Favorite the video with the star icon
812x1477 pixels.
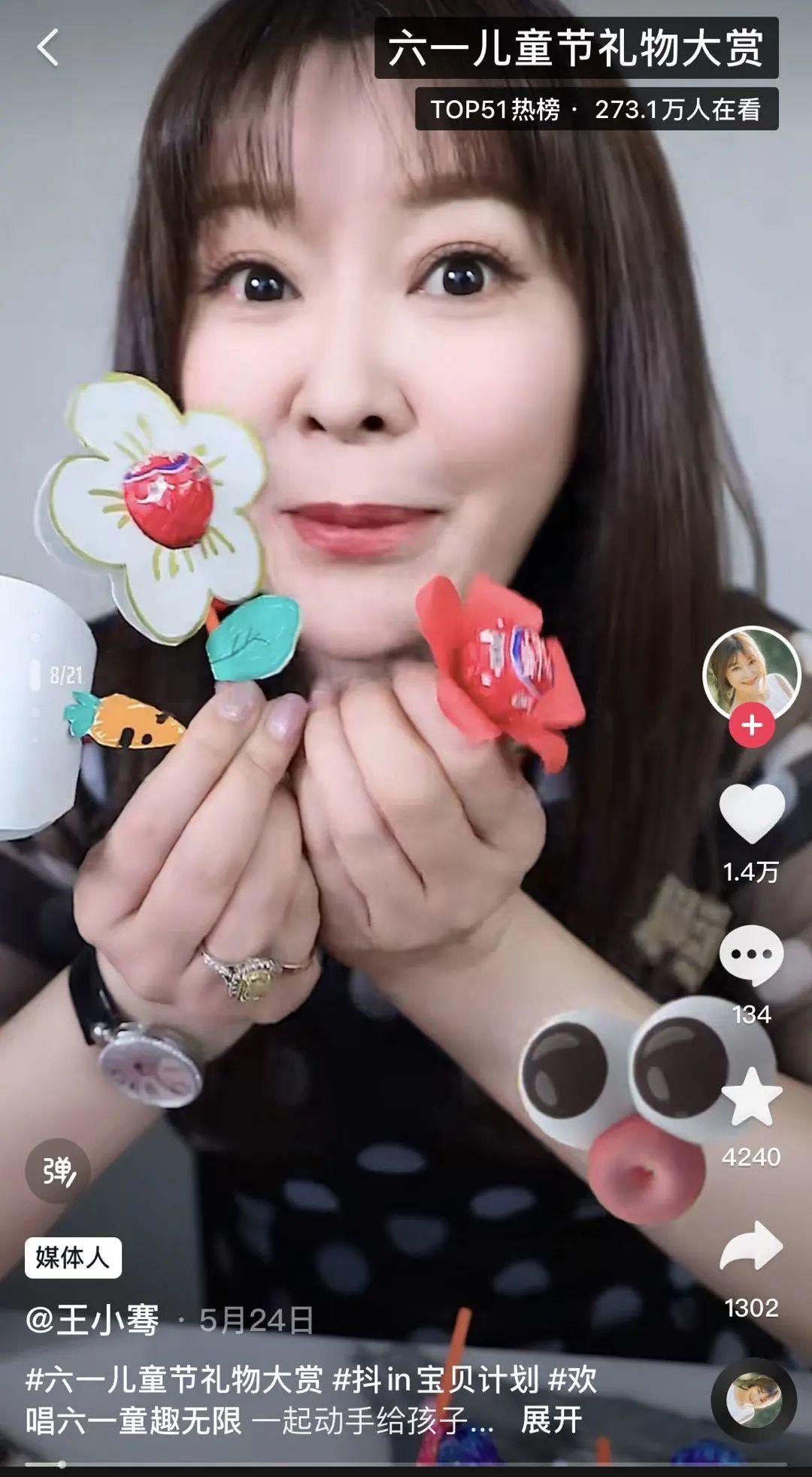point(751,1097)
